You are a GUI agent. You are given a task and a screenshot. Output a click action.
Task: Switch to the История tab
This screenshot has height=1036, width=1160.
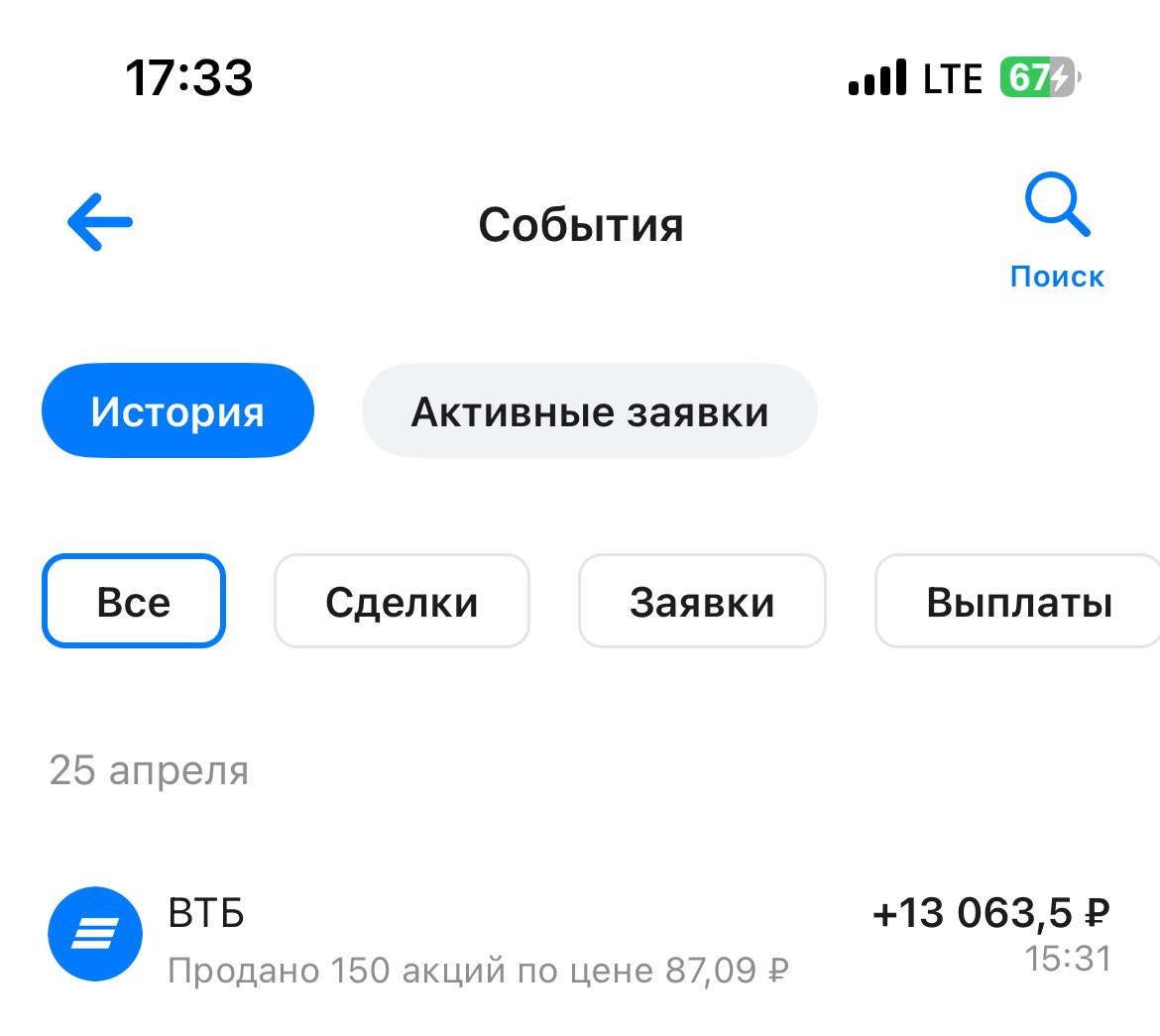(x=177, y=411)
